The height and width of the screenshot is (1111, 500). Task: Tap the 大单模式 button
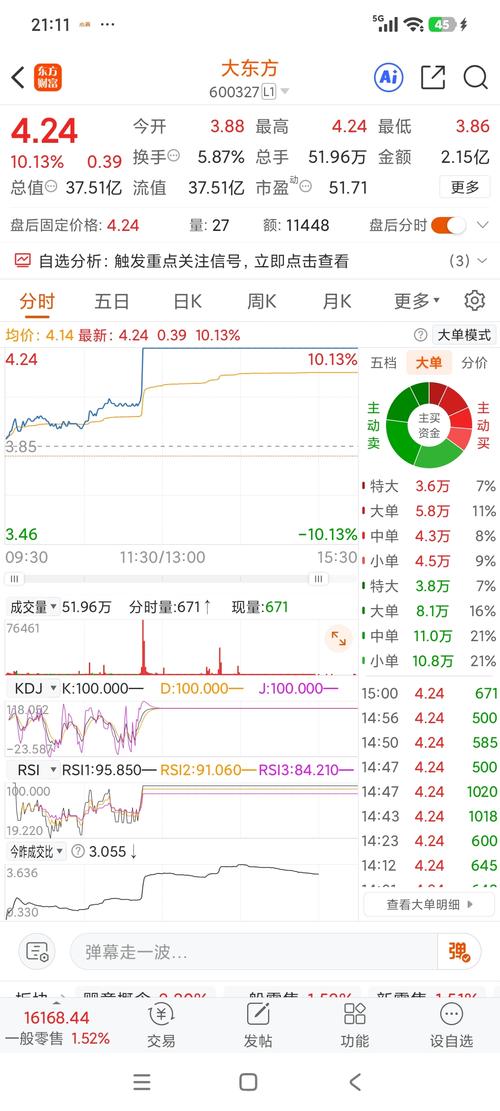coord(464,335)
